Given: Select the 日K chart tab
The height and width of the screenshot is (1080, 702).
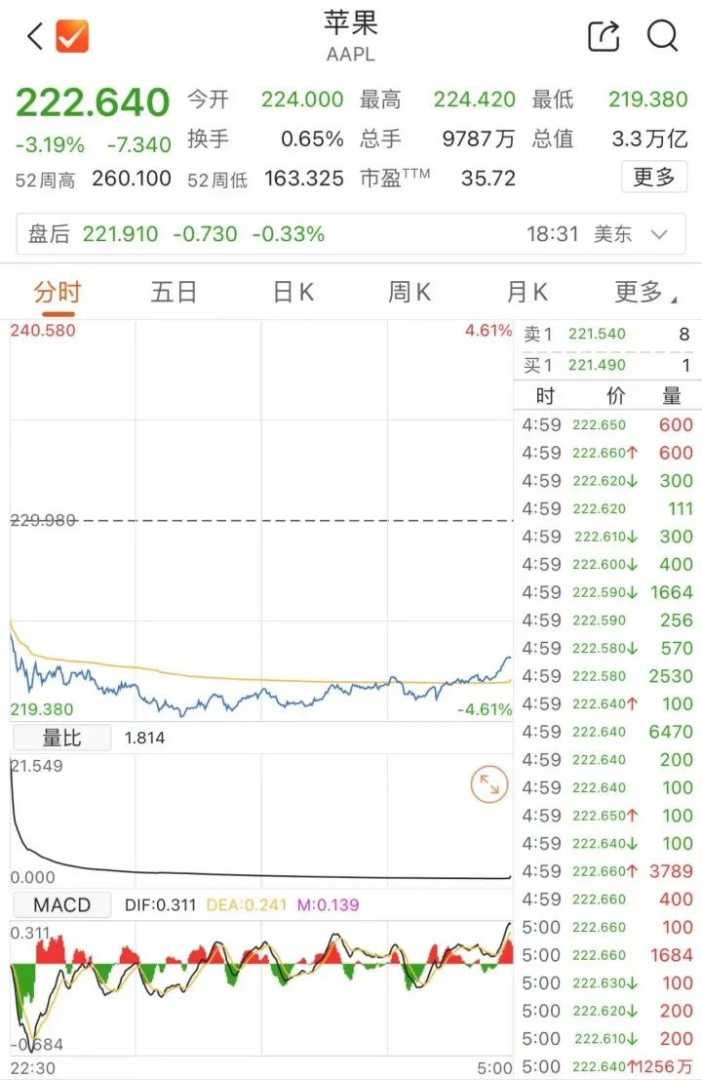Looking at the screenshot, I should (x=293, y=292).
